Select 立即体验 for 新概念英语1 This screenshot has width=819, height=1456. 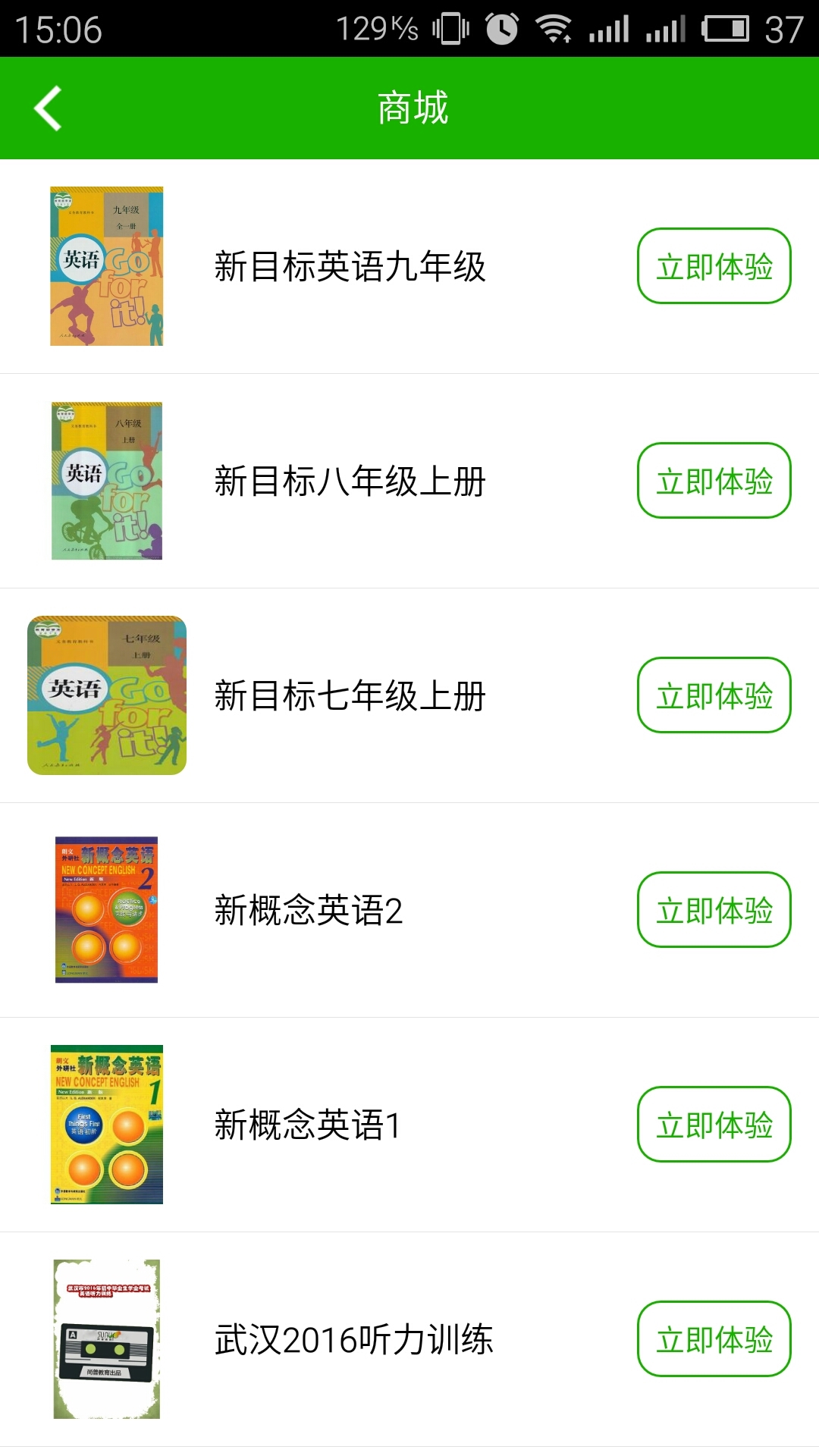pyautogui.click(x=714, y=1125)
